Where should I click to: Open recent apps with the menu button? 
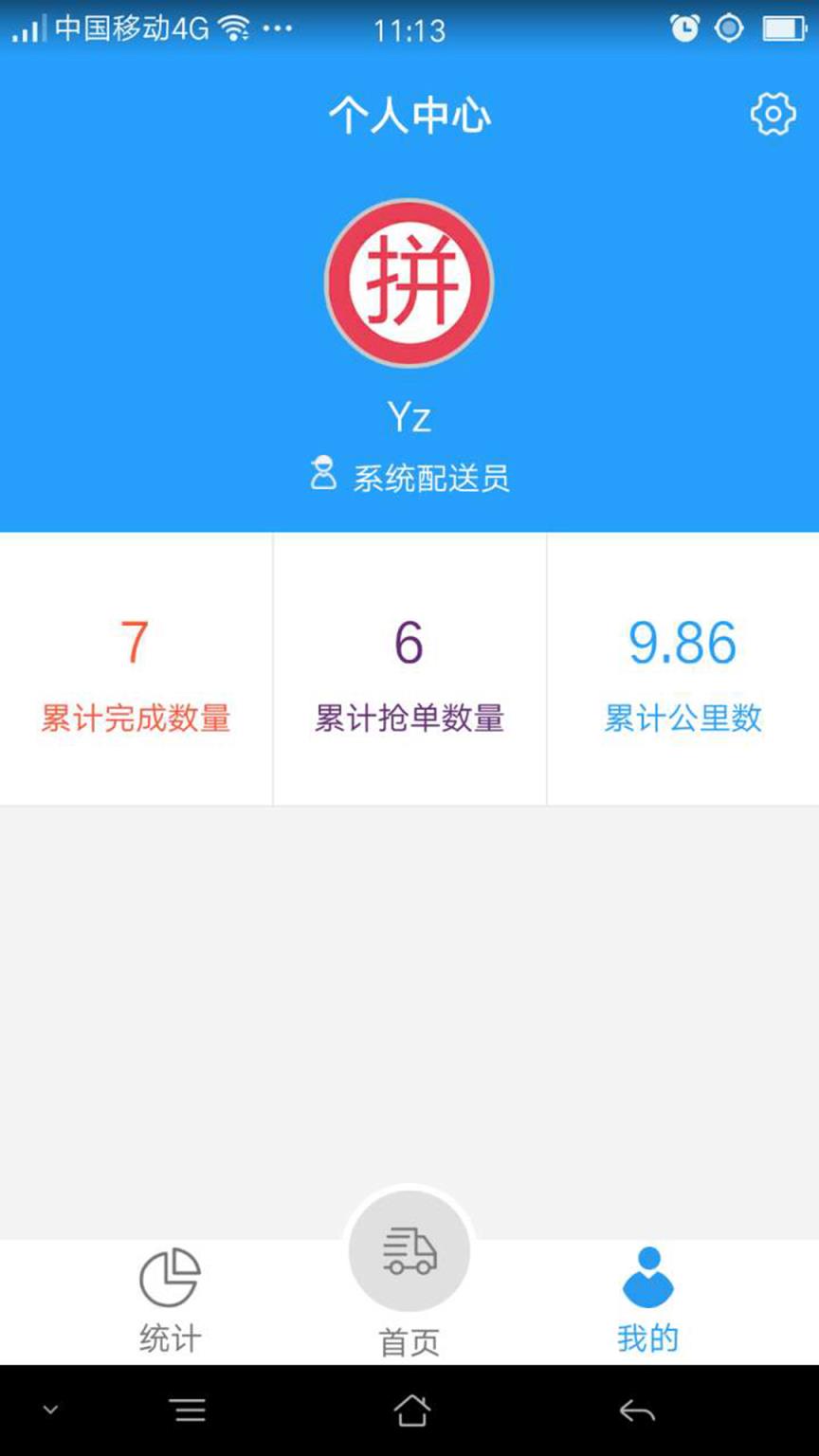[189, 1410]
